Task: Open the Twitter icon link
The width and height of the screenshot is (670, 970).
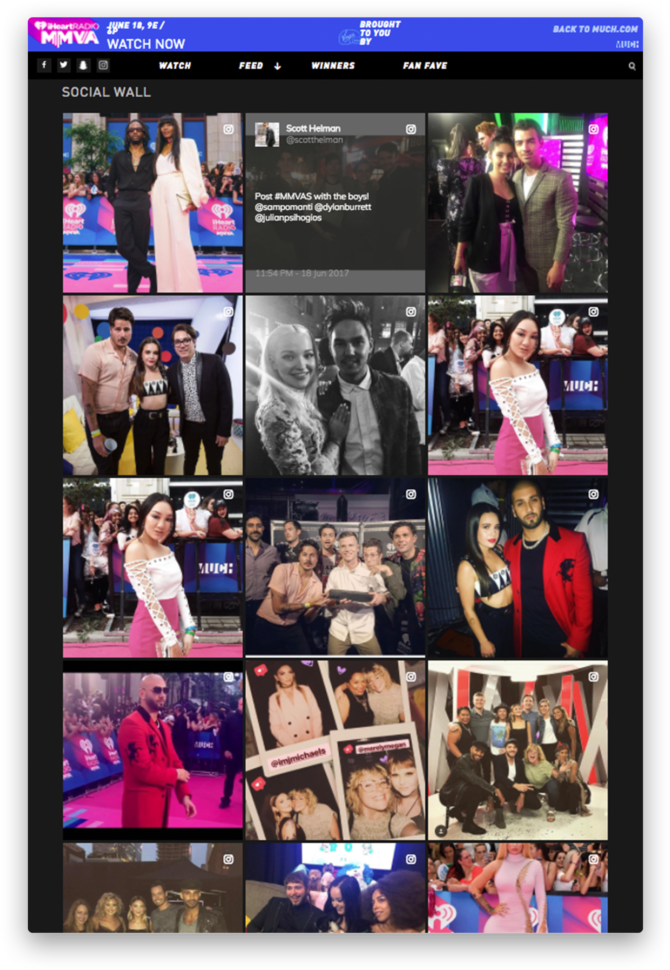Action: click(x=64, y=66)
